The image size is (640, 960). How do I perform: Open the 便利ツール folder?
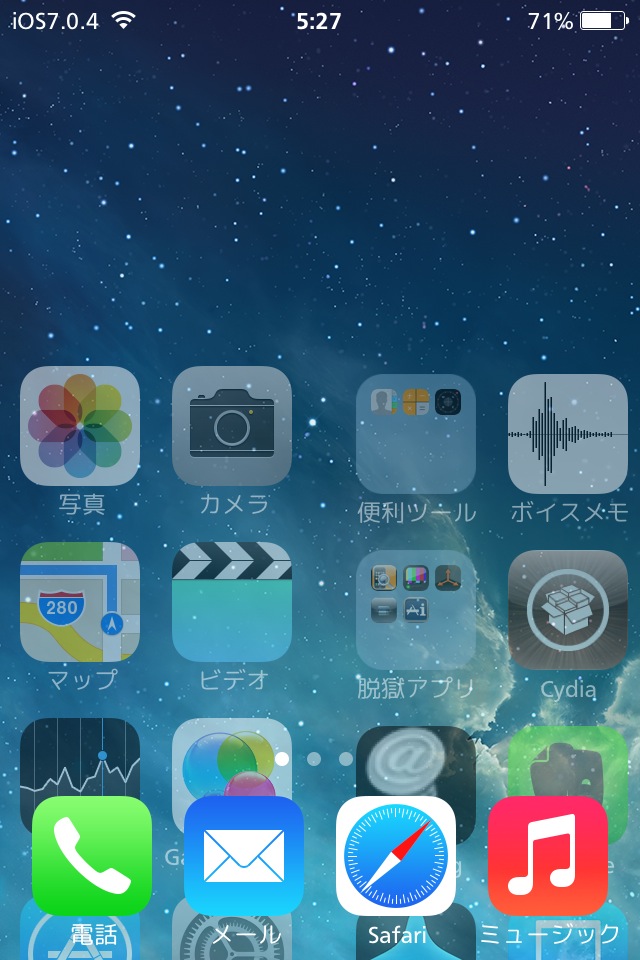click(416, 434)
